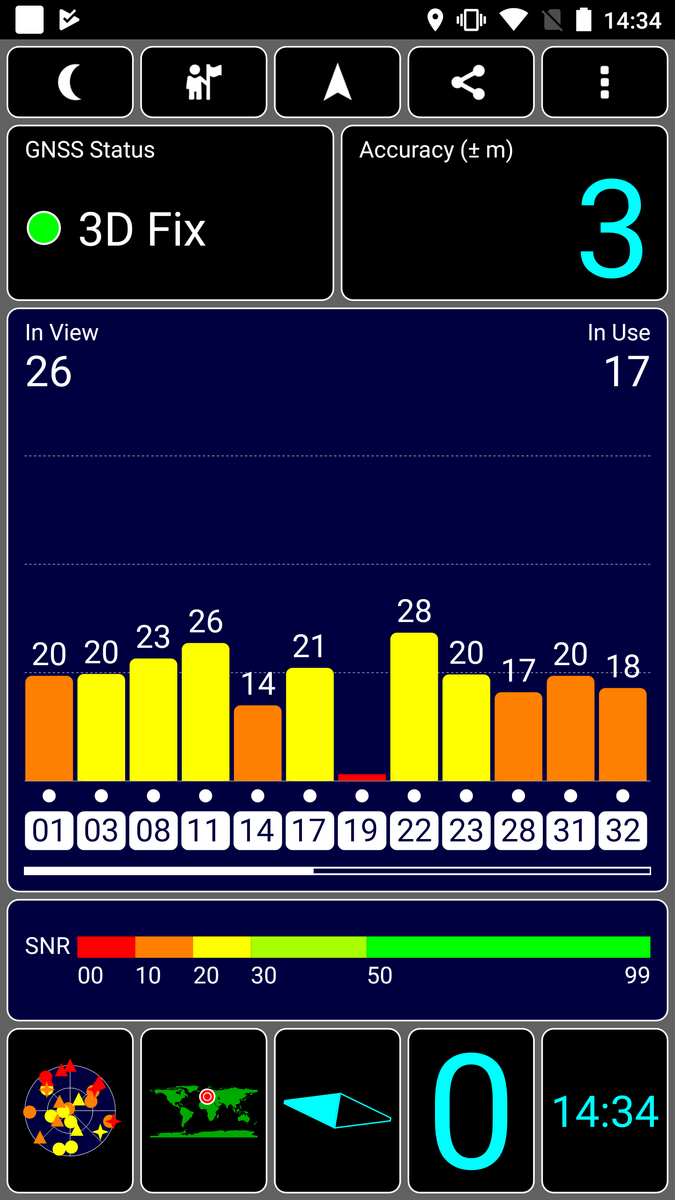Open the three-dot overflow menu
Image resolution: width=675 pixels, height=1200 pixels.
[x=604, y=82]
